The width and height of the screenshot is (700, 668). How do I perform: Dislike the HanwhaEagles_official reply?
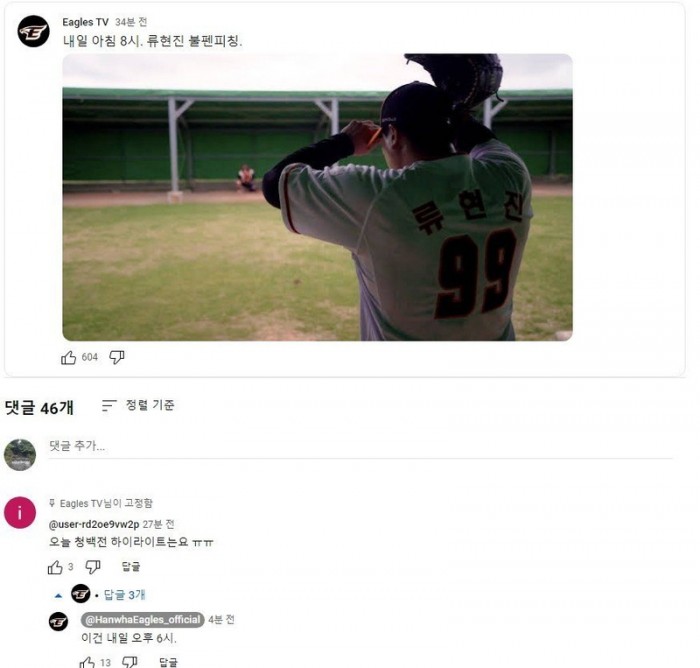coord(130,661)
